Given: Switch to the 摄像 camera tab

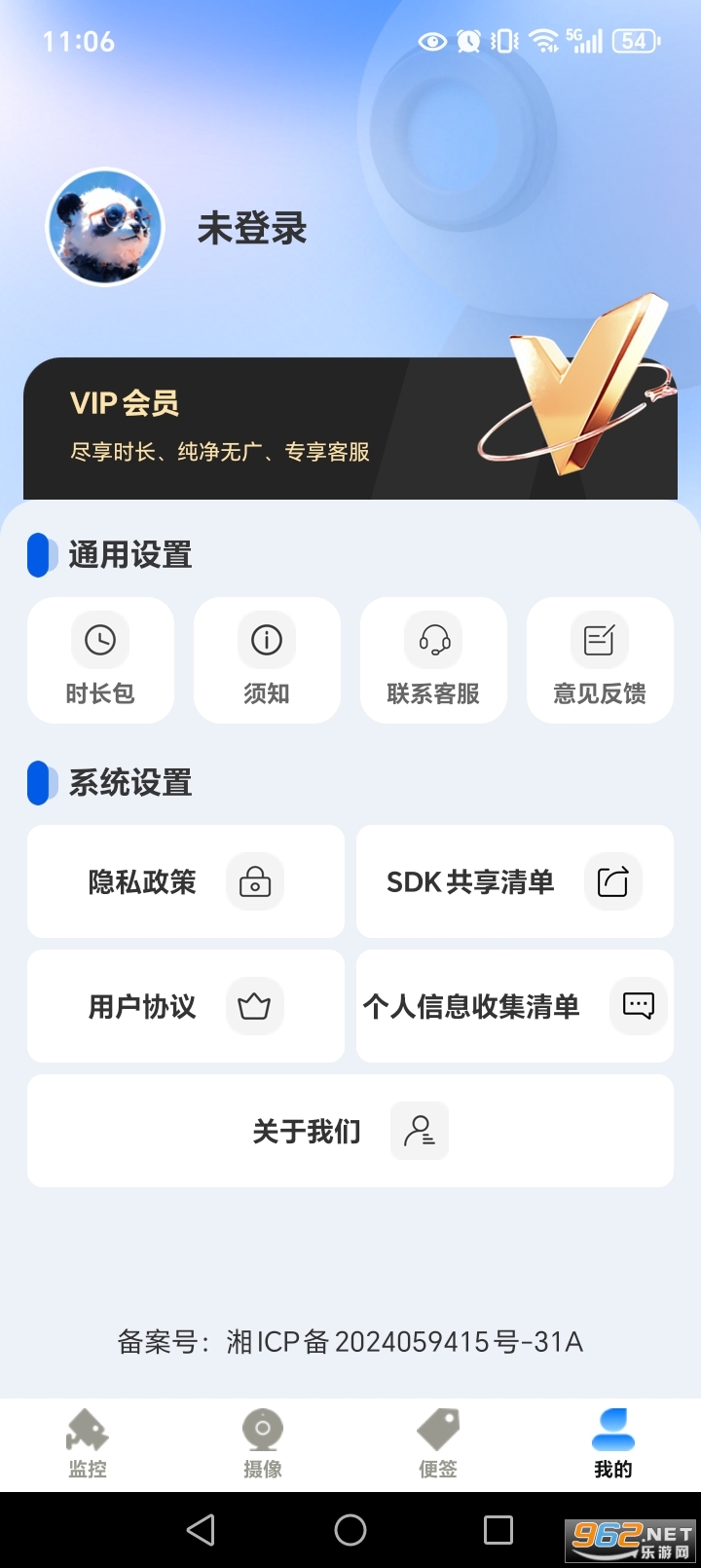Looking at the screenshot, I should pyautogui.click(x=262, y=1443).
